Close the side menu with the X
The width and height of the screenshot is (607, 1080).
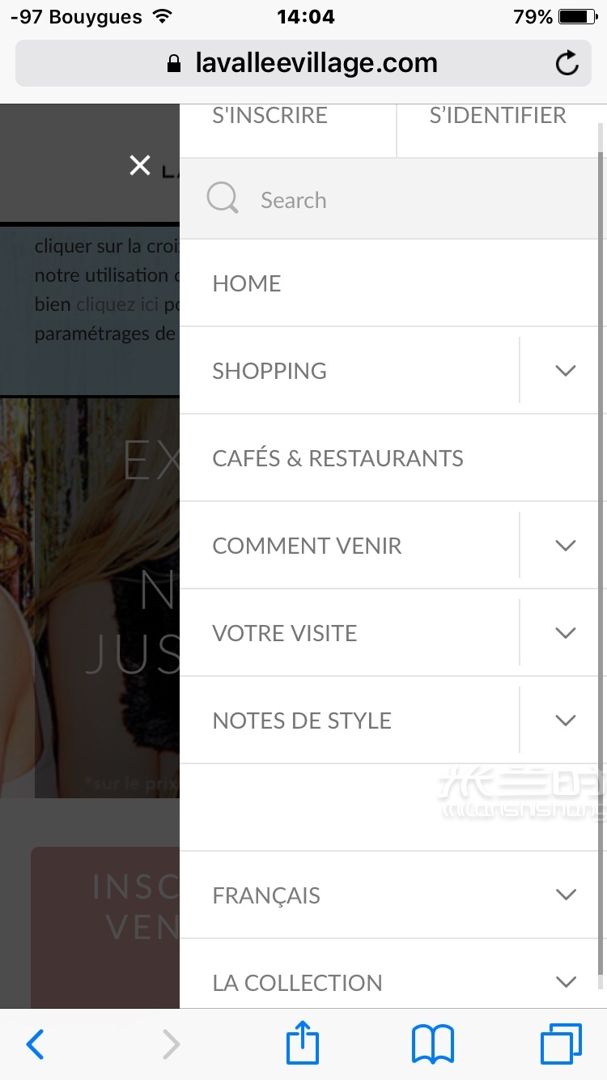(140, 166)
